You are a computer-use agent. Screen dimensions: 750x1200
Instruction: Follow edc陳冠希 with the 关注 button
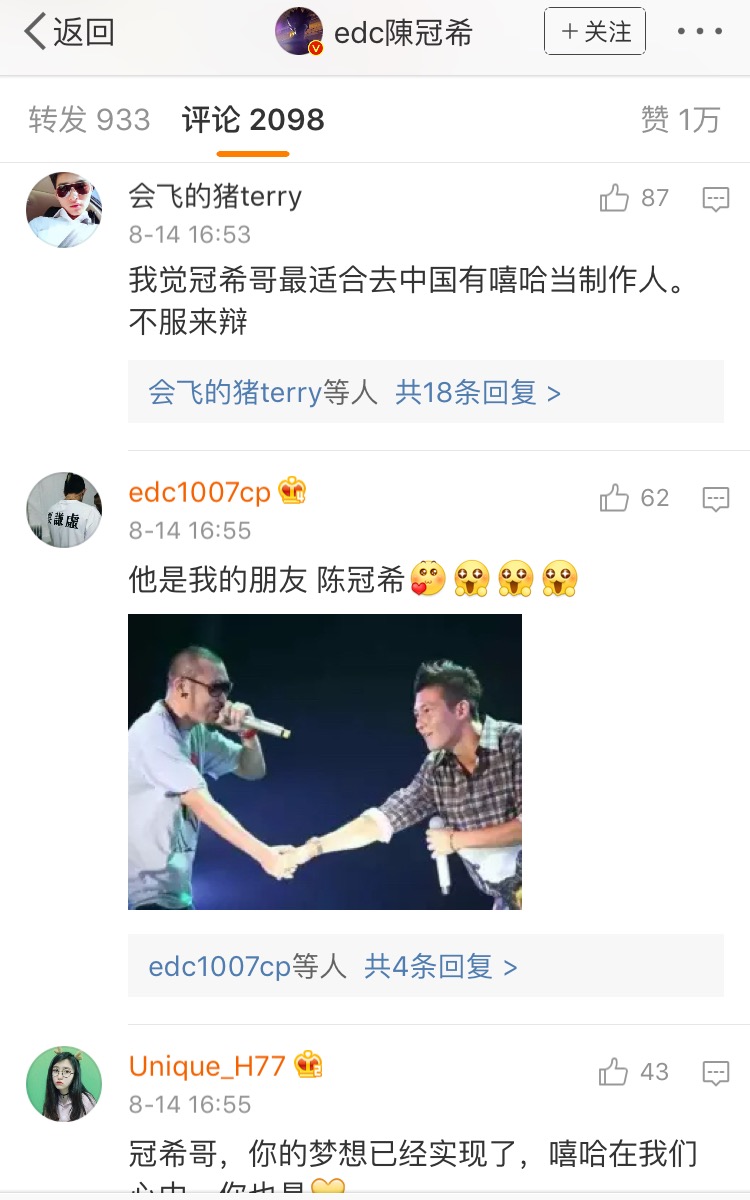(x=595, y=32)
